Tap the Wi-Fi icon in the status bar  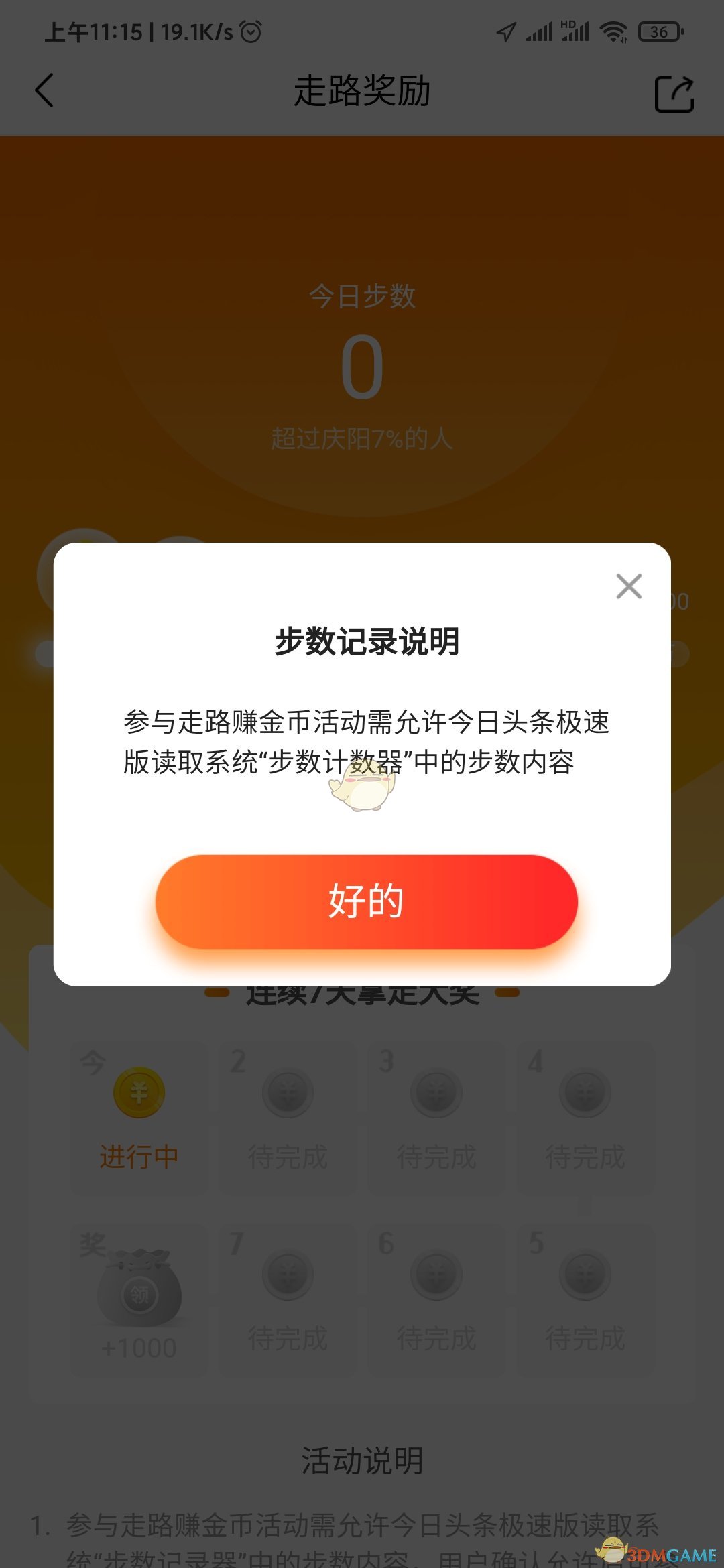coord(613,31)
